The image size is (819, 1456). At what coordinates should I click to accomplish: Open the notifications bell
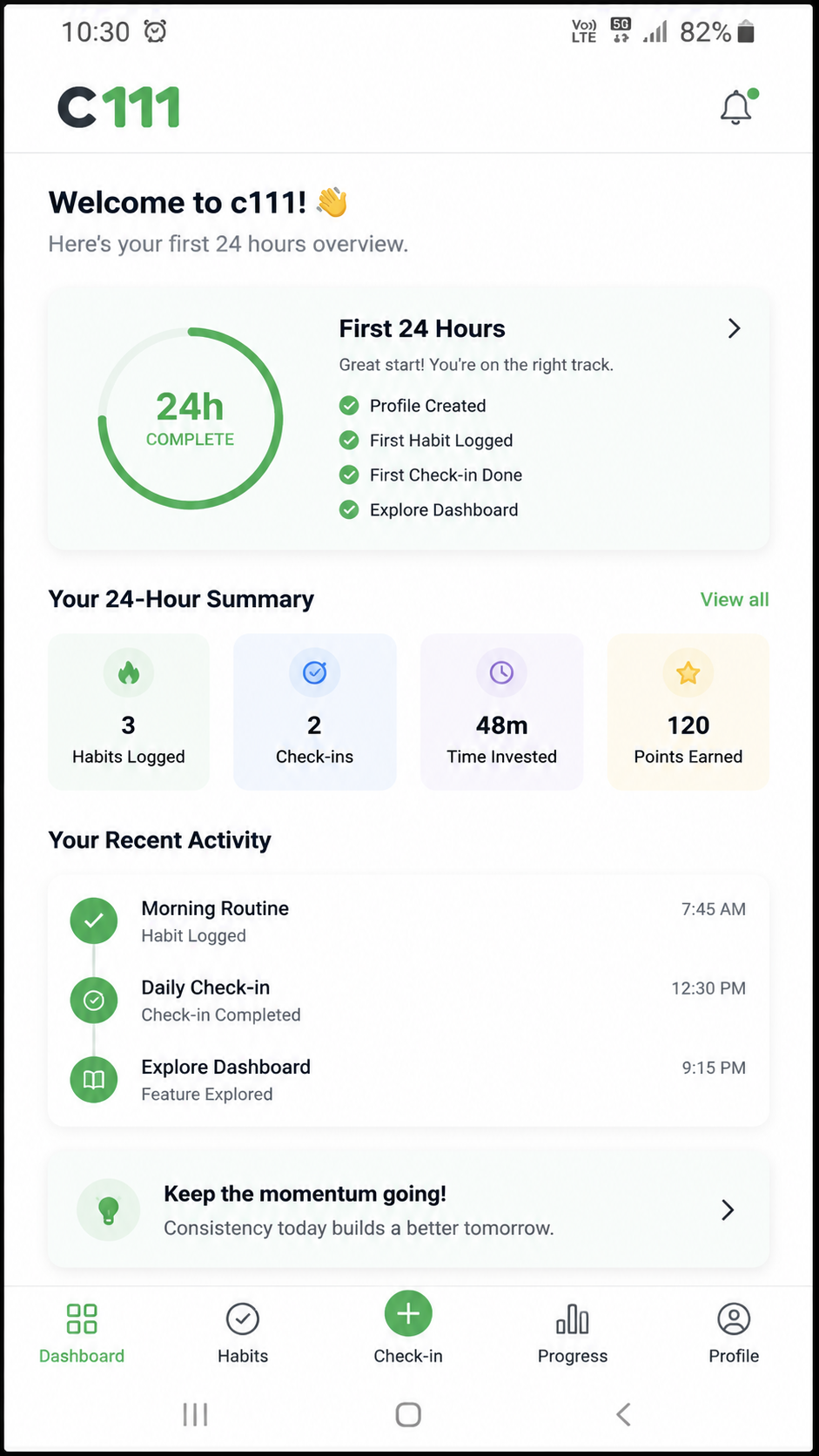pos(737,106)
